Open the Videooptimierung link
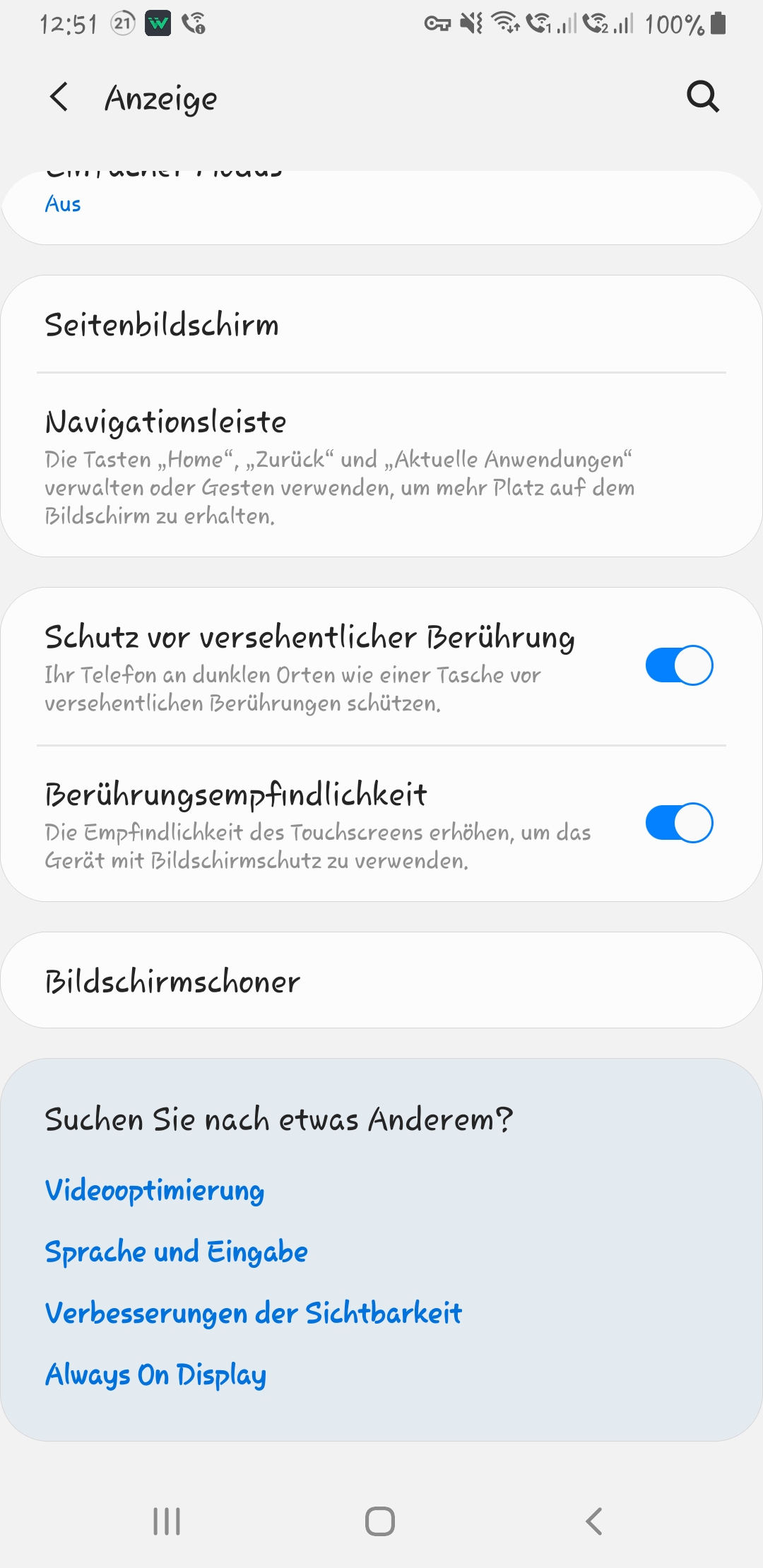The width and height of the screenshot is (763, 1568). [x=155, y=1191]
